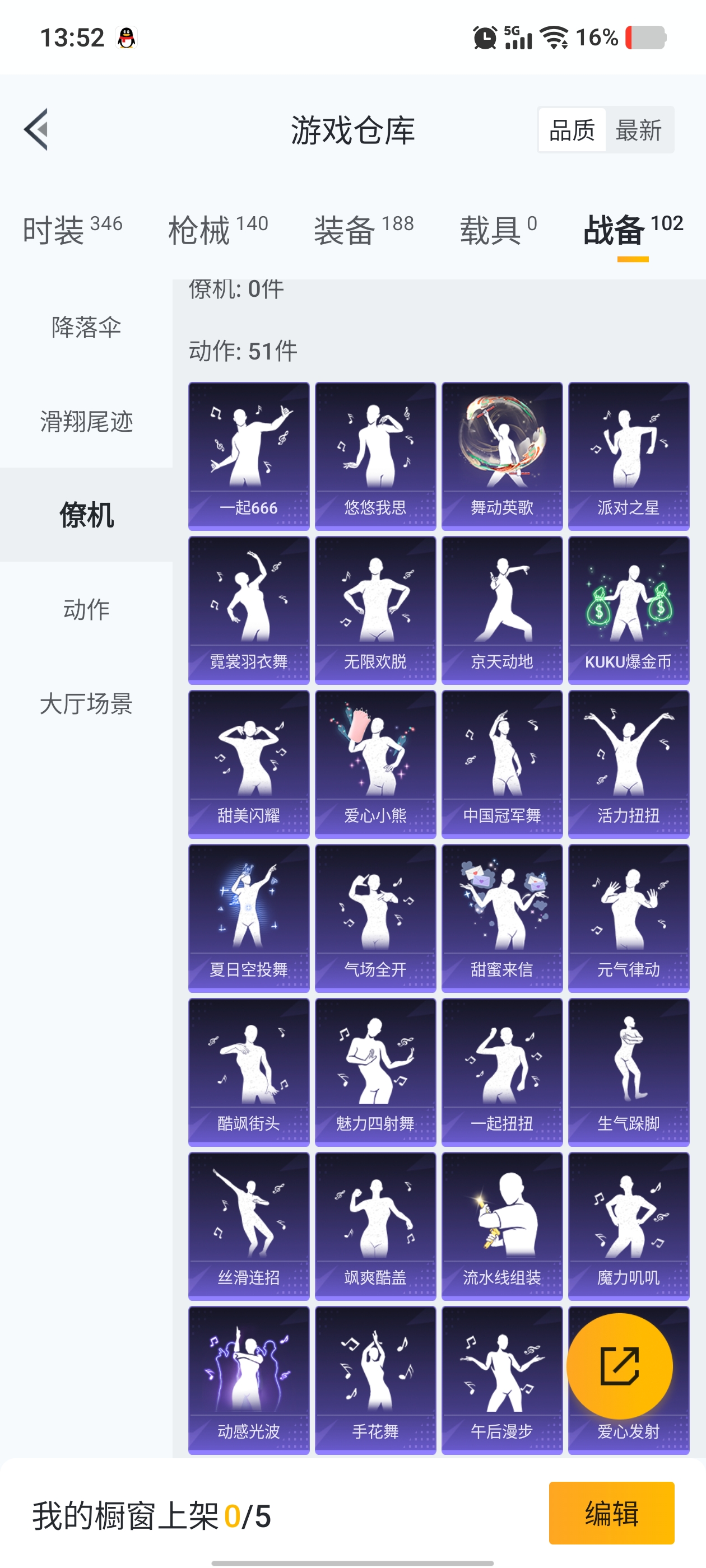Sort items by 最新
Screen dimensions: 706x1568
[638, 130]
